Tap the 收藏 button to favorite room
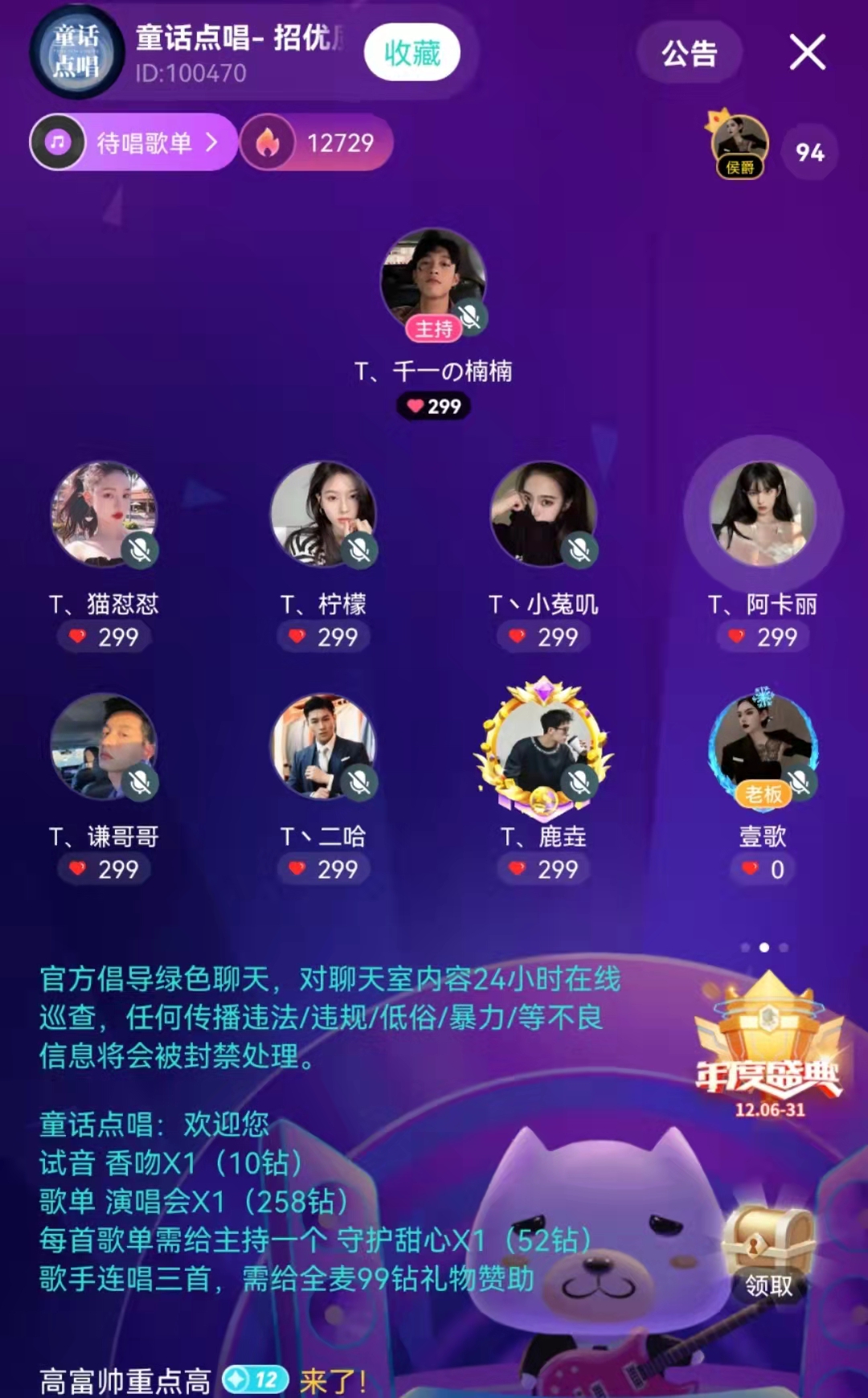This screenshot has width=868, height=1398. pyautogui.click(x=411, y=53)
